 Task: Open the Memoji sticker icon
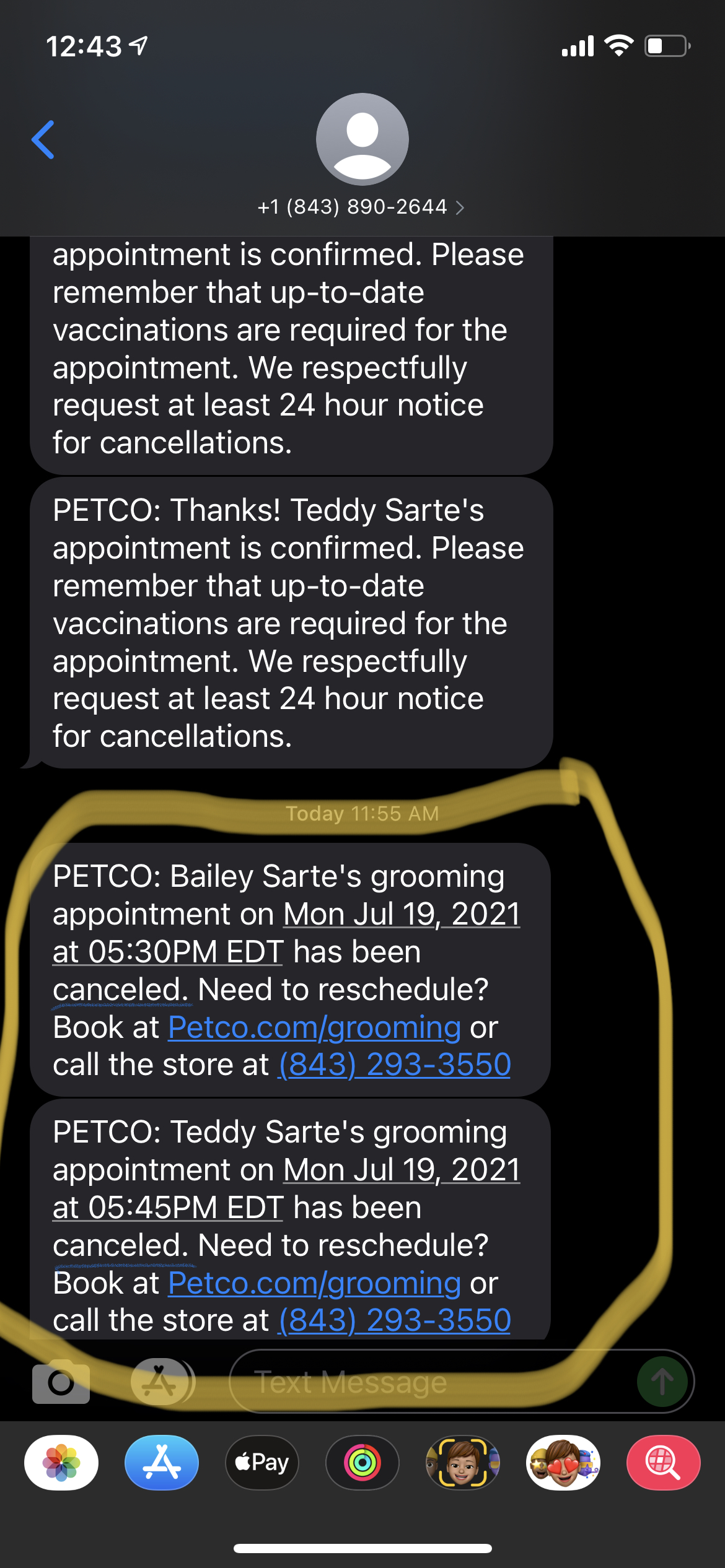(462, 1463)
